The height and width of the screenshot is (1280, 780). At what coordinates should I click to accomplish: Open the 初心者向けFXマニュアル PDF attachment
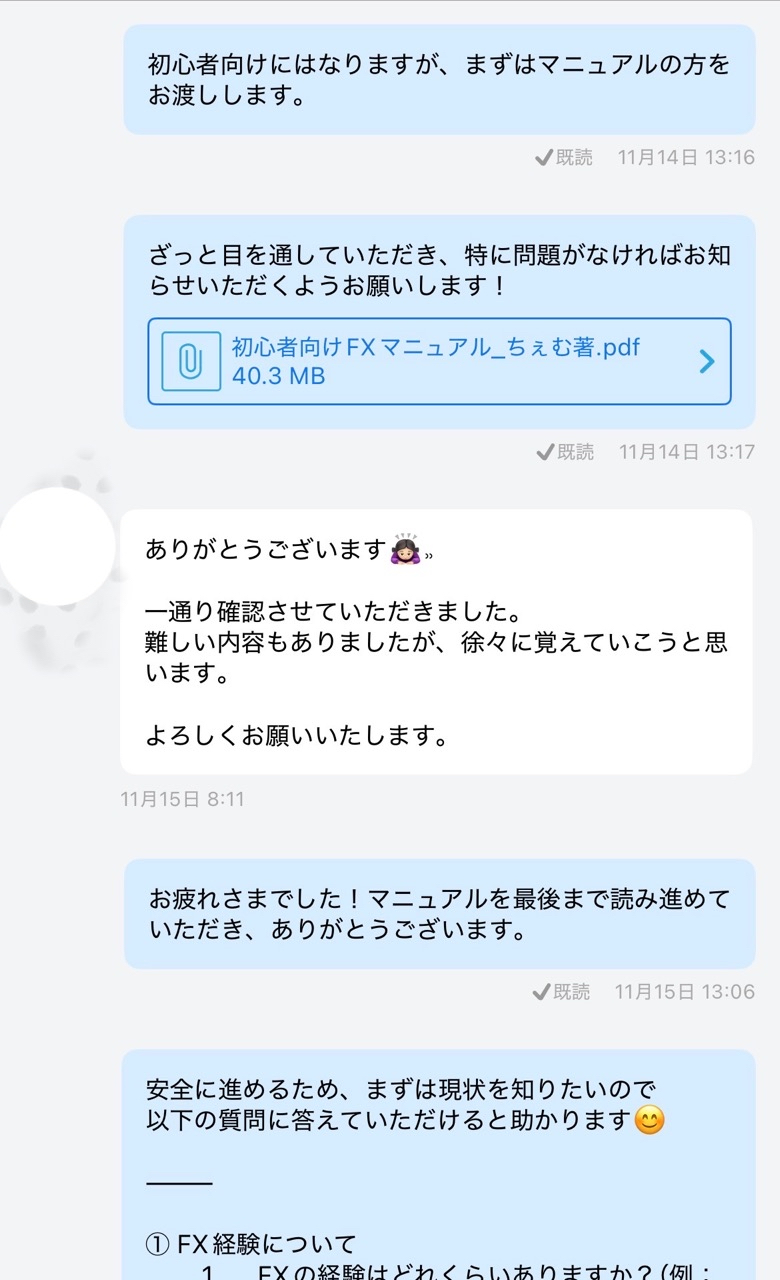point(439,361)
